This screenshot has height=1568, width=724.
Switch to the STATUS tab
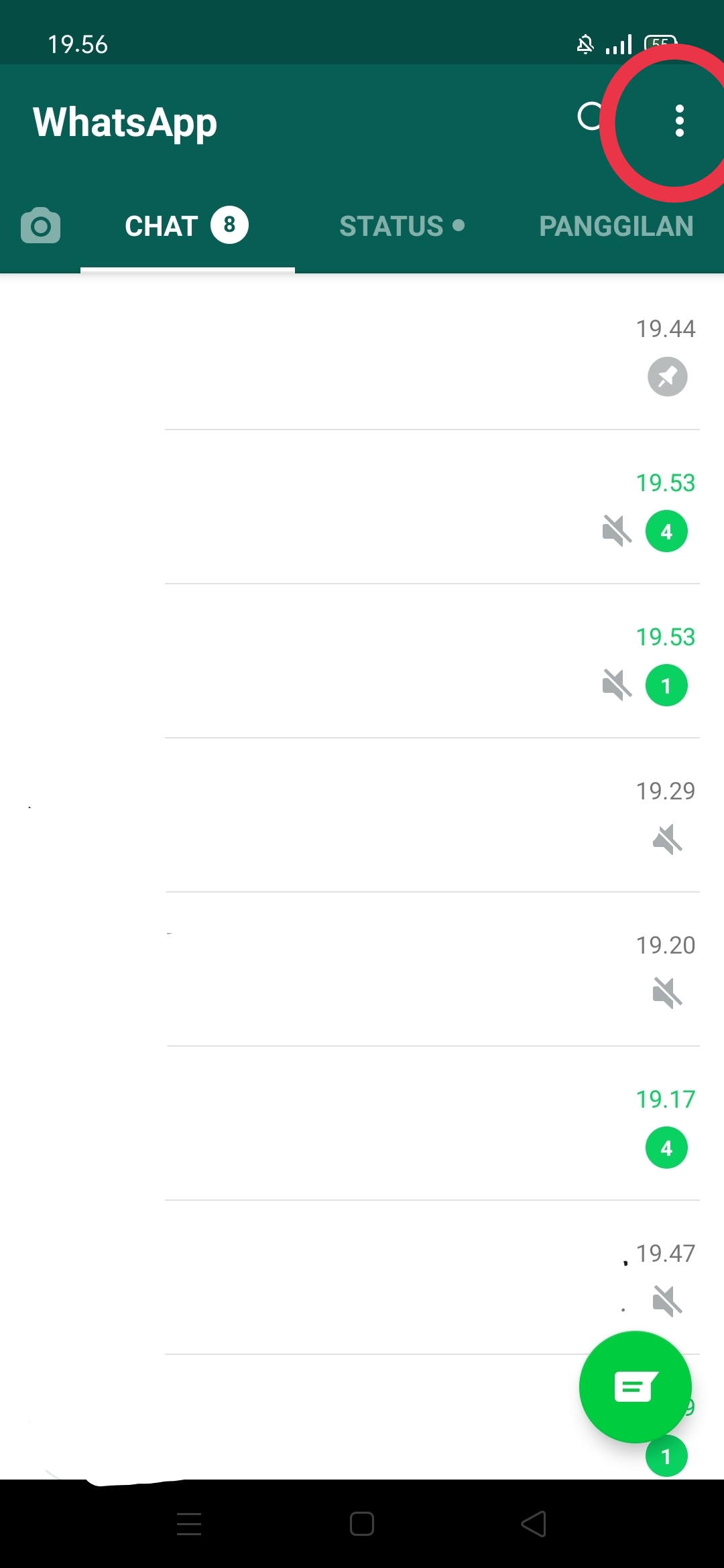(402, 226)
